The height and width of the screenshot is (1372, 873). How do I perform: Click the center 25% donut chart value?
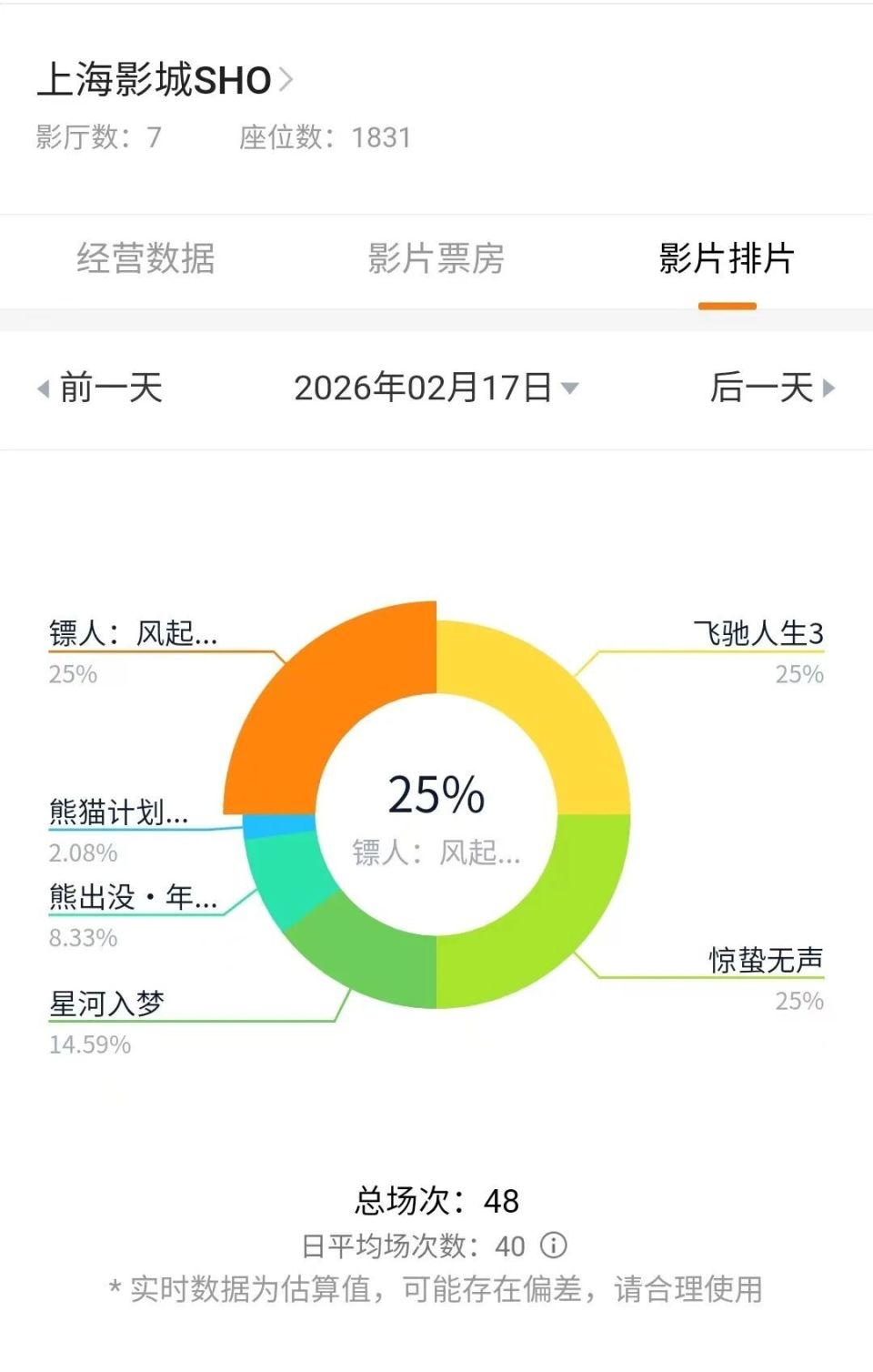[436, 795]
